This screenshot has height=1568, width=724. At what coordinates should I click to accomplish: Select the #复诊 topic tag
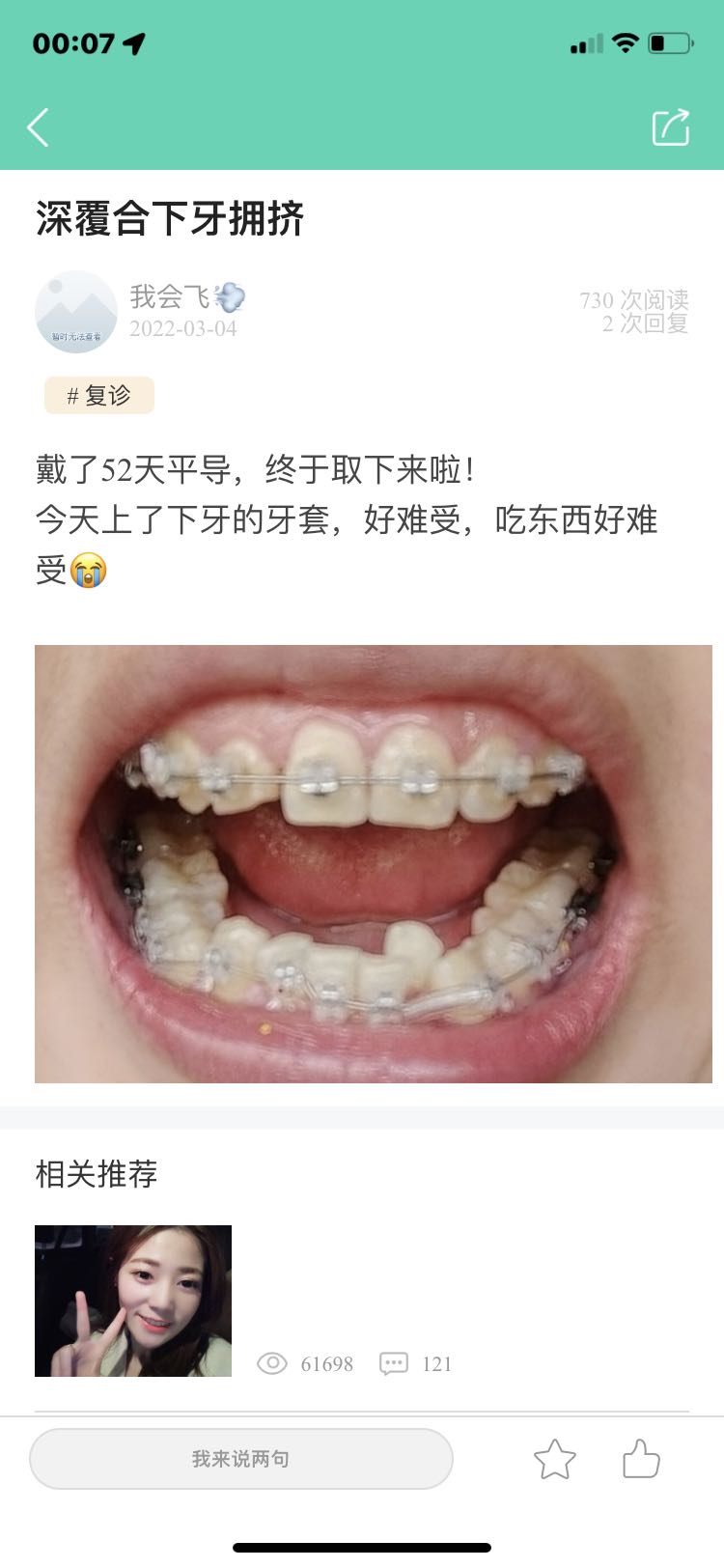coord(98,395)
